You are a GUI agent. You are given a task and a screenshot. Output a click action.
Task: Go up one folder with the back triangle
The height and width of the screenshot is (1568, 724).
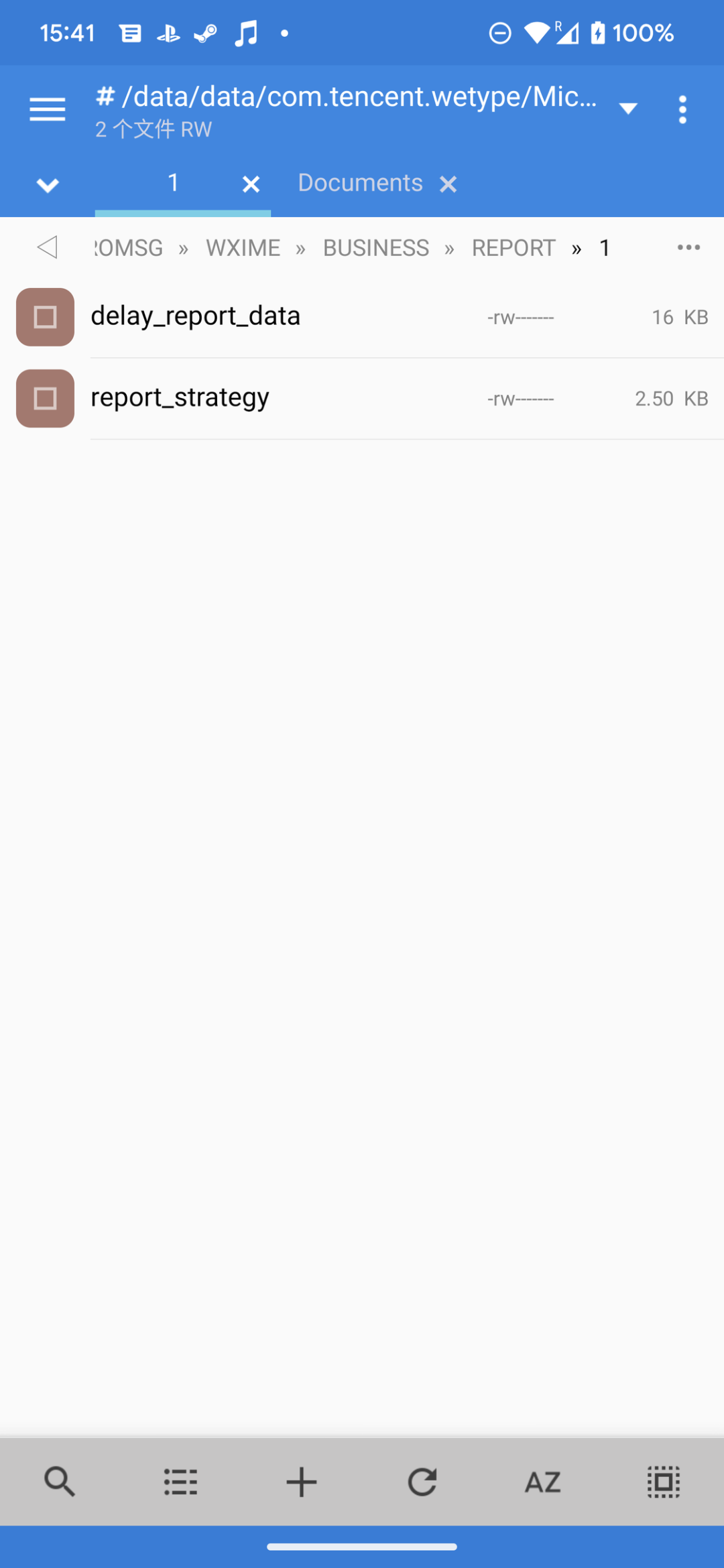coord(47,247)
